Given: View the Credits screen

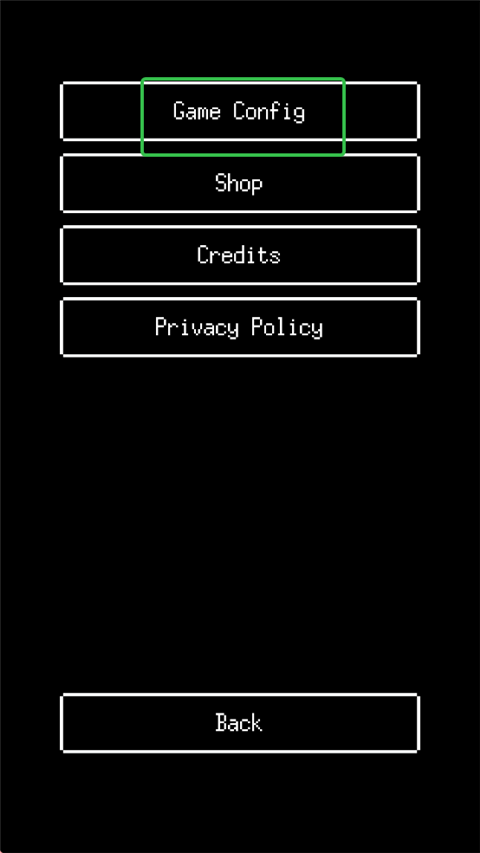Looking at the screenshot, I should 239,255.
